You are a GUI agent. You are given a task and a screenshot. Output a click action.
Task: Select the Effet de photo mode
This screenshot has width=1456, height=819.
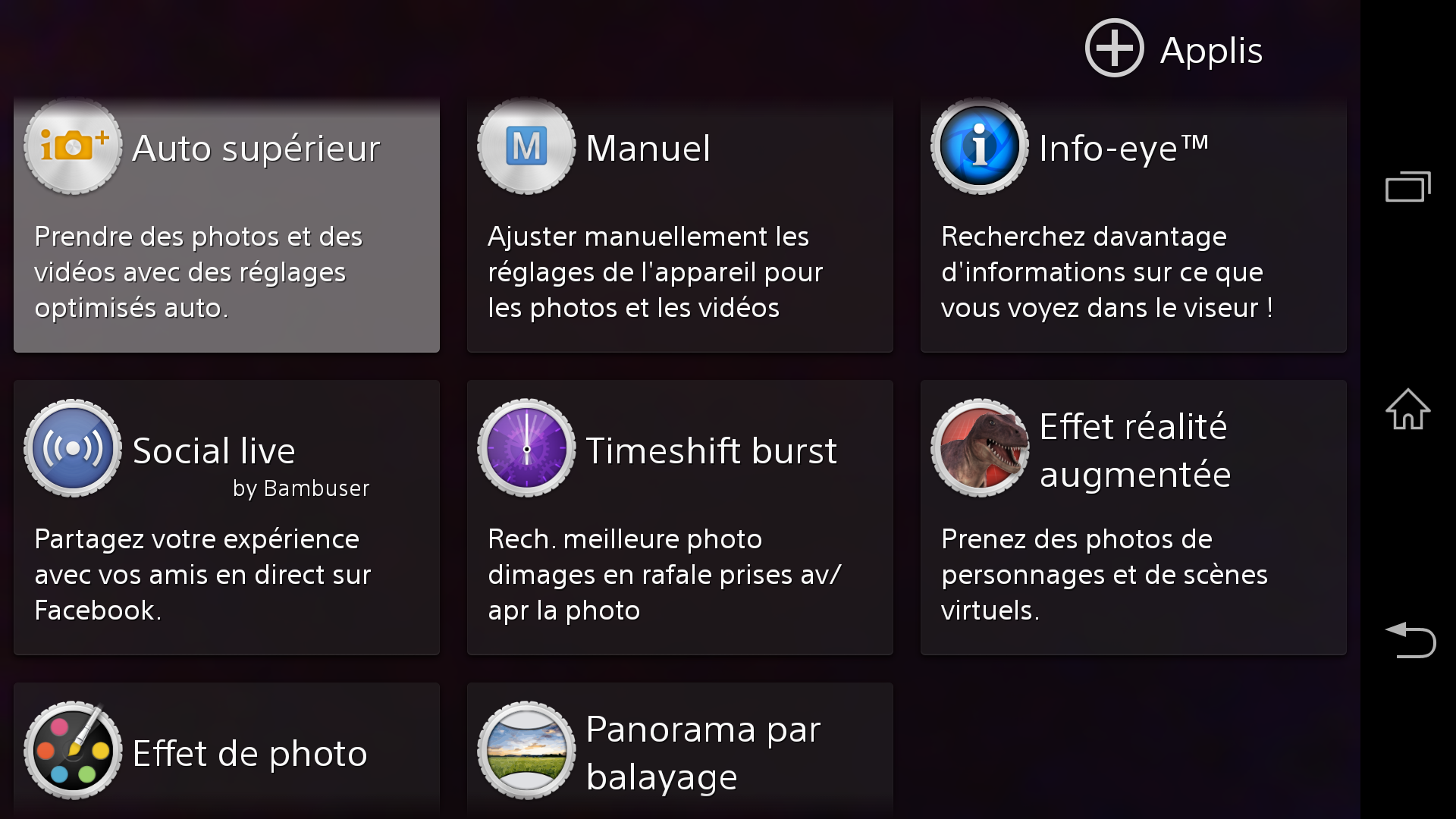click(x=226, y=751)
